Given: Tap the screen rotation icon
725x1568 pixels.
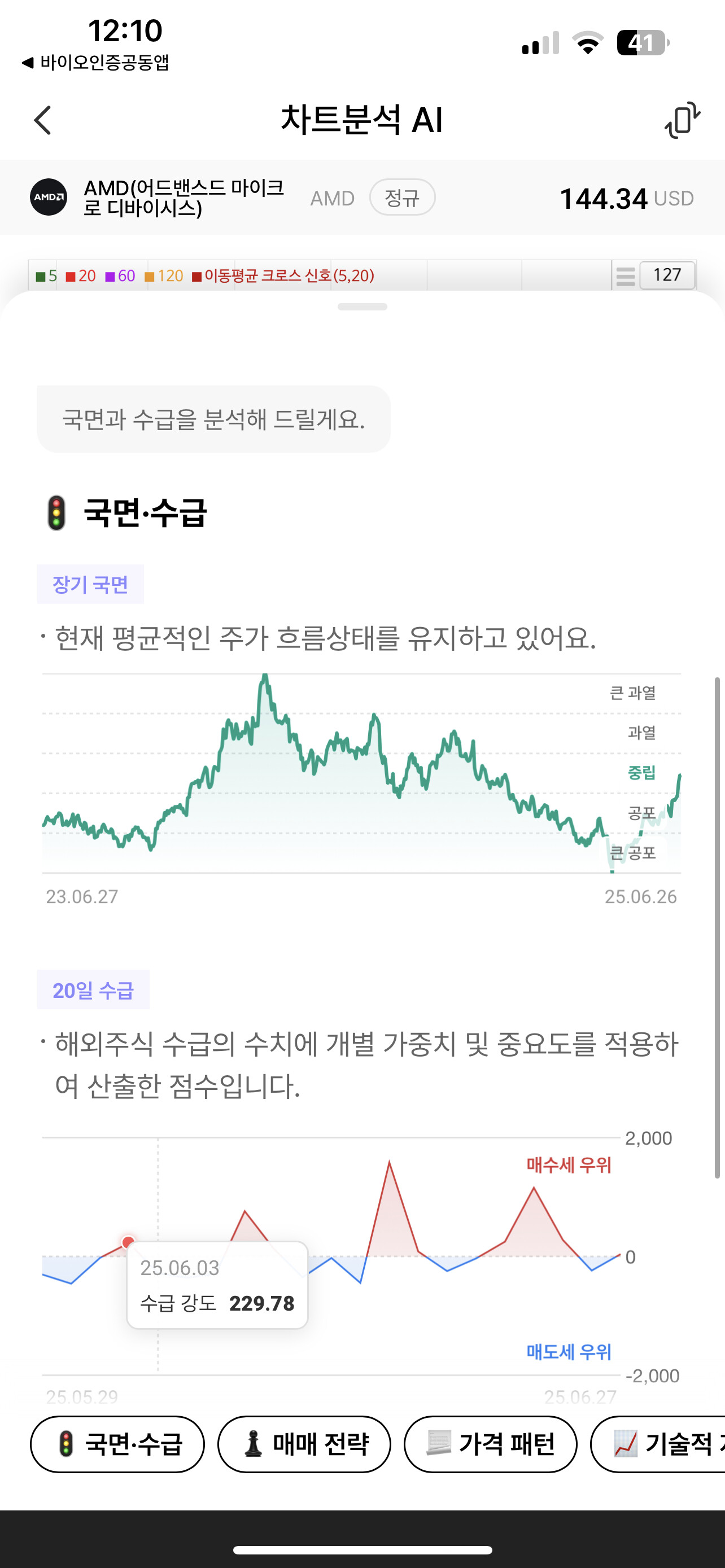Looking at the screenshot, I should pyautogui.click(x=682, y=120).
